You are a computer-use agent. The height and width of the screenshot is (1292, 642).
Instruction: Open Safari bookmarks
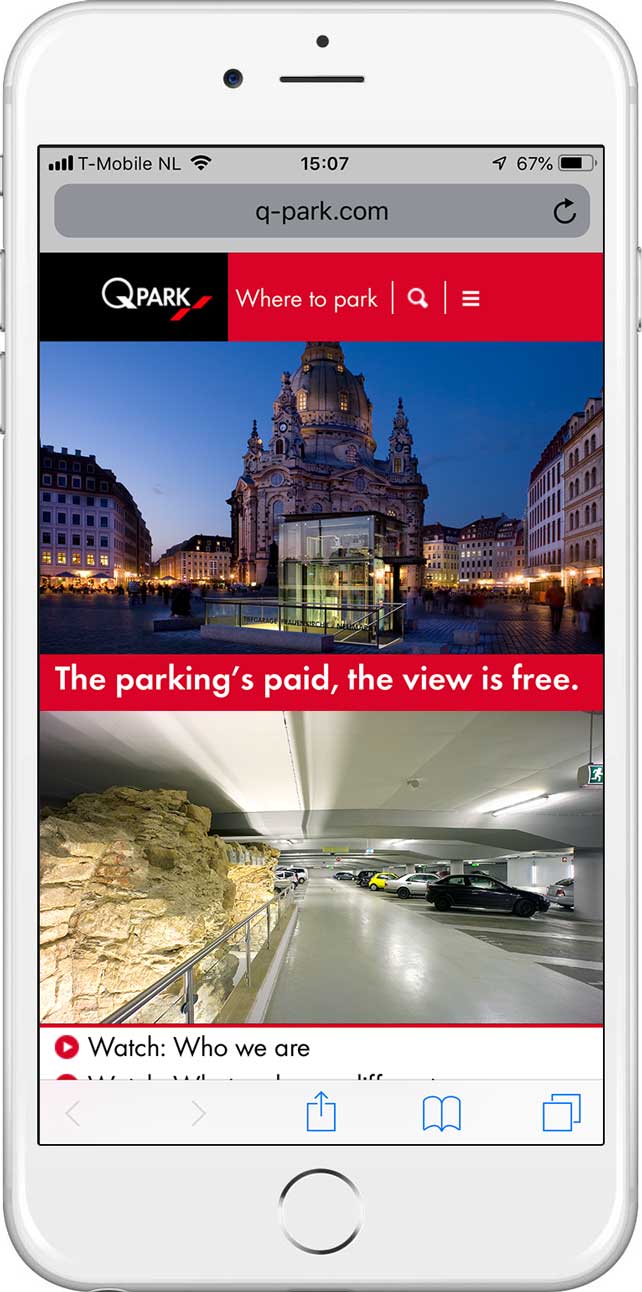click(x=441, y=1113)
